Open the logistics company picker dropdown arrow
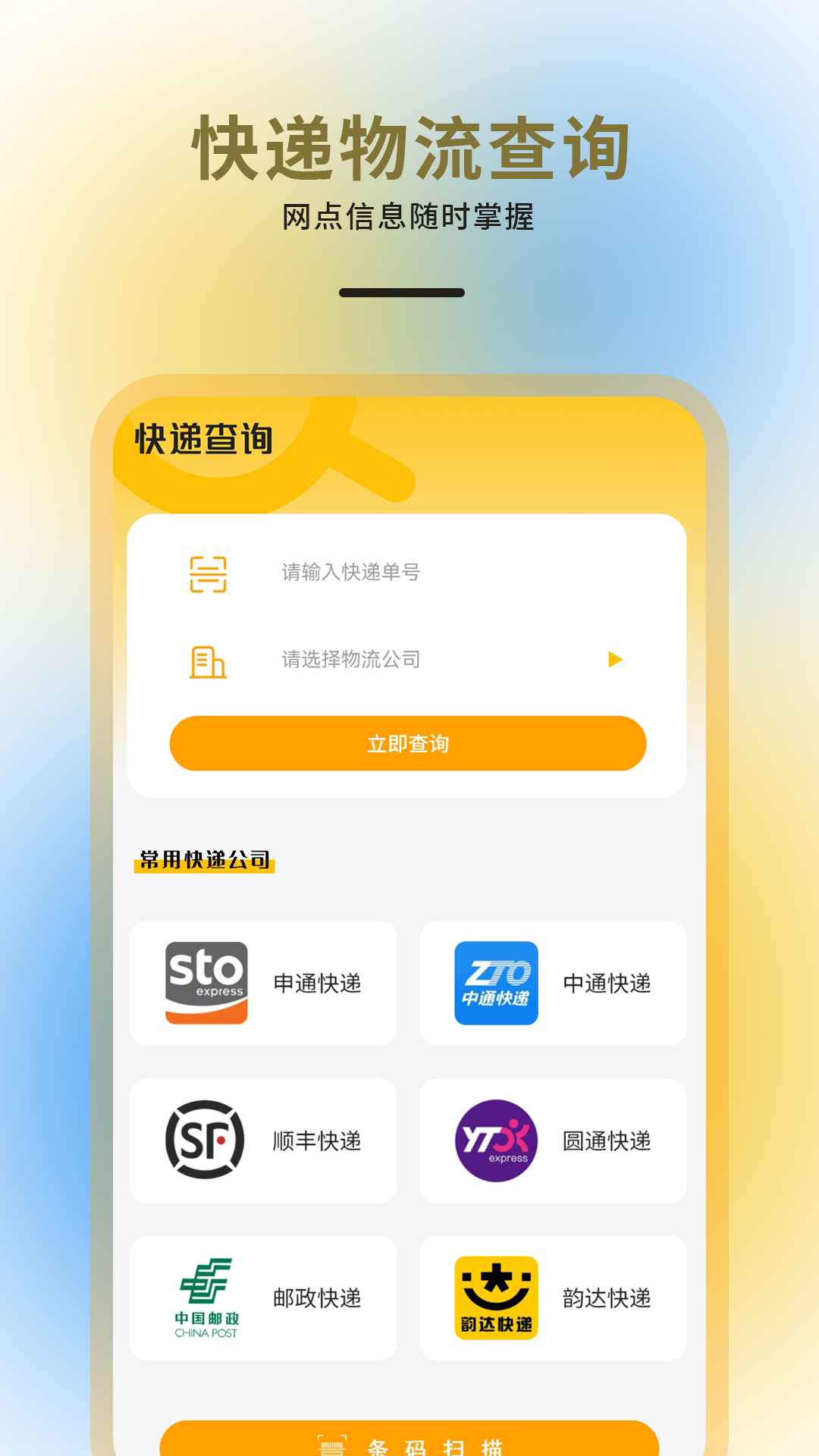819x1456 pixels. [x=616, y=659]
